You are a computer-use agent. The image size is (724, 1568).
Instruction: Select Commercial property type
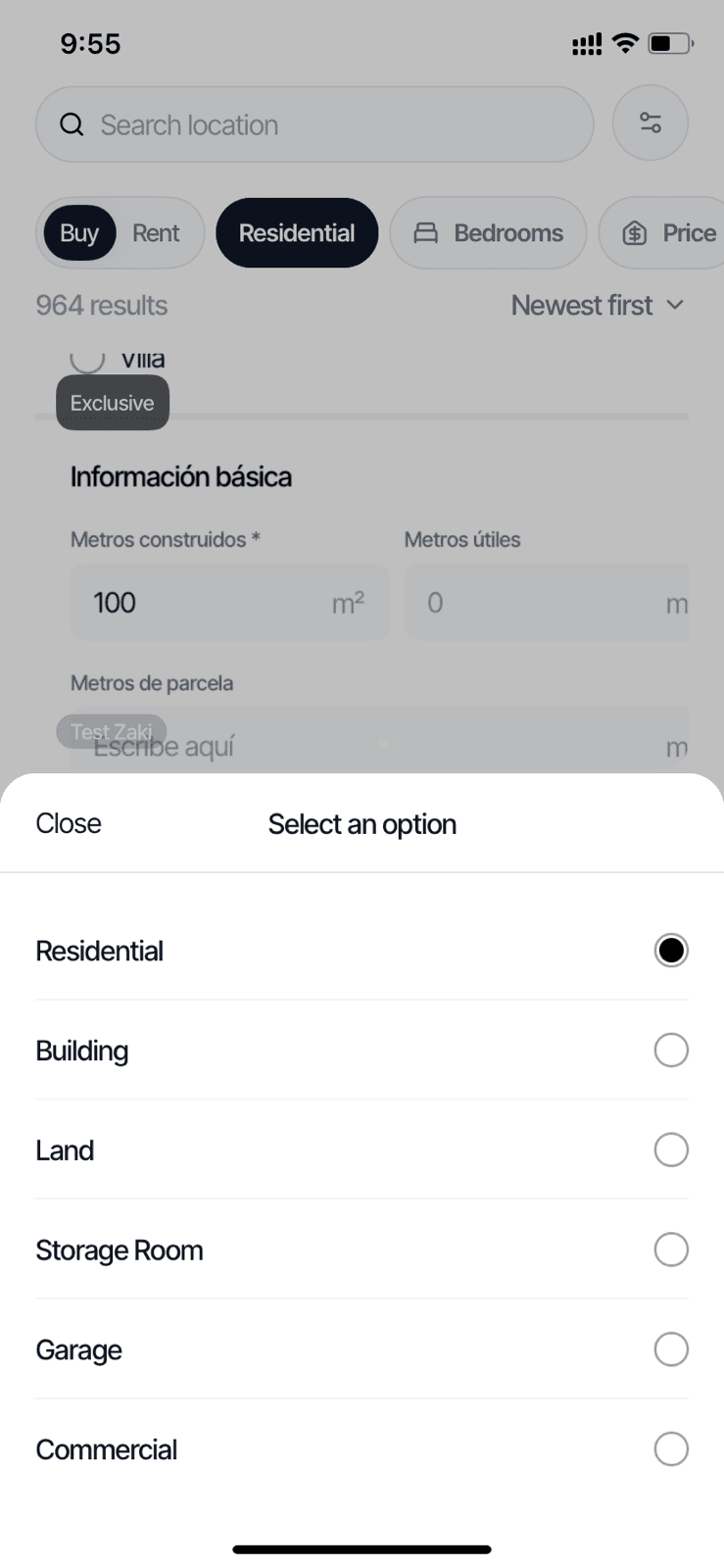(x=361, y=1449)
